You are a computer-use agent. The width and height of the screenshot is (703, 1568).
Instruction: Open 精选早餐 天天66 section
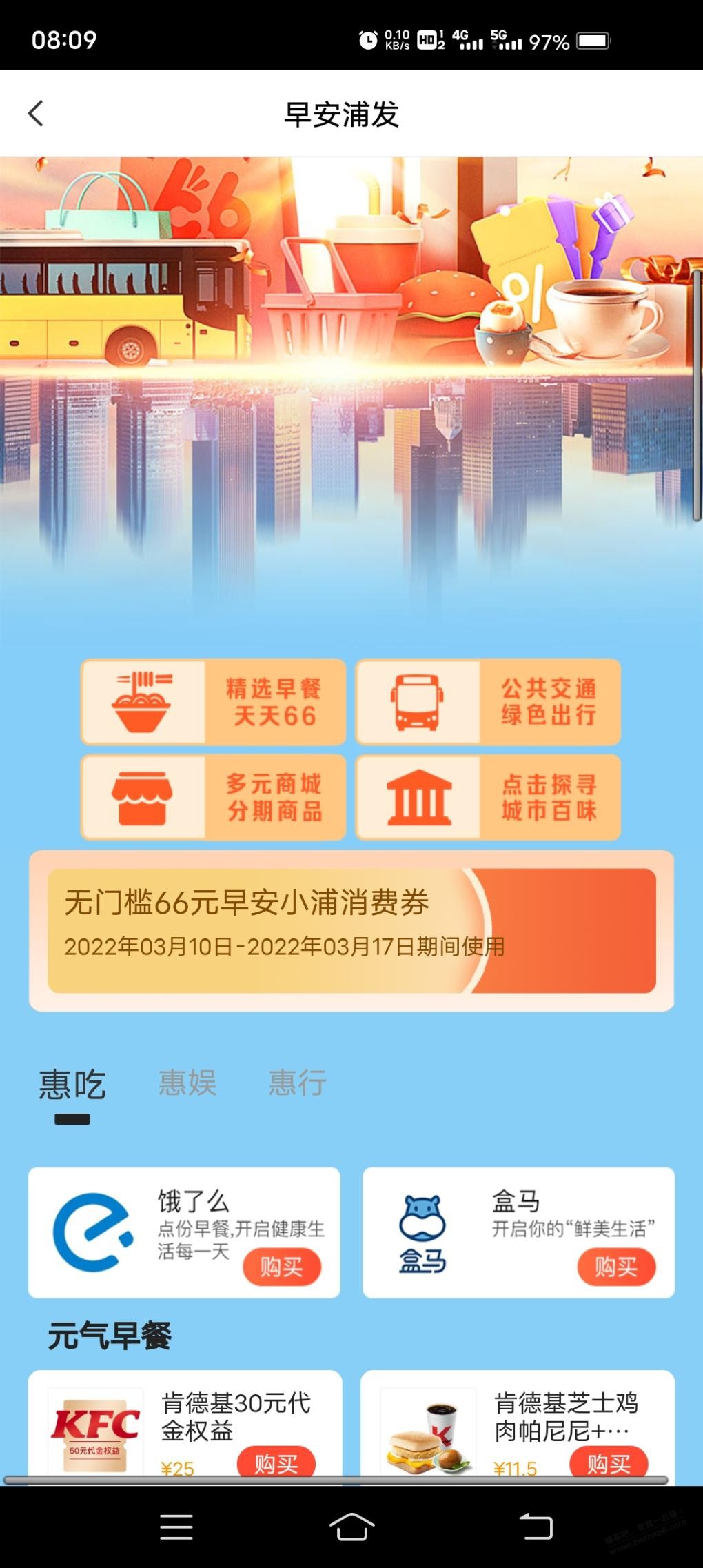[213, 702]
